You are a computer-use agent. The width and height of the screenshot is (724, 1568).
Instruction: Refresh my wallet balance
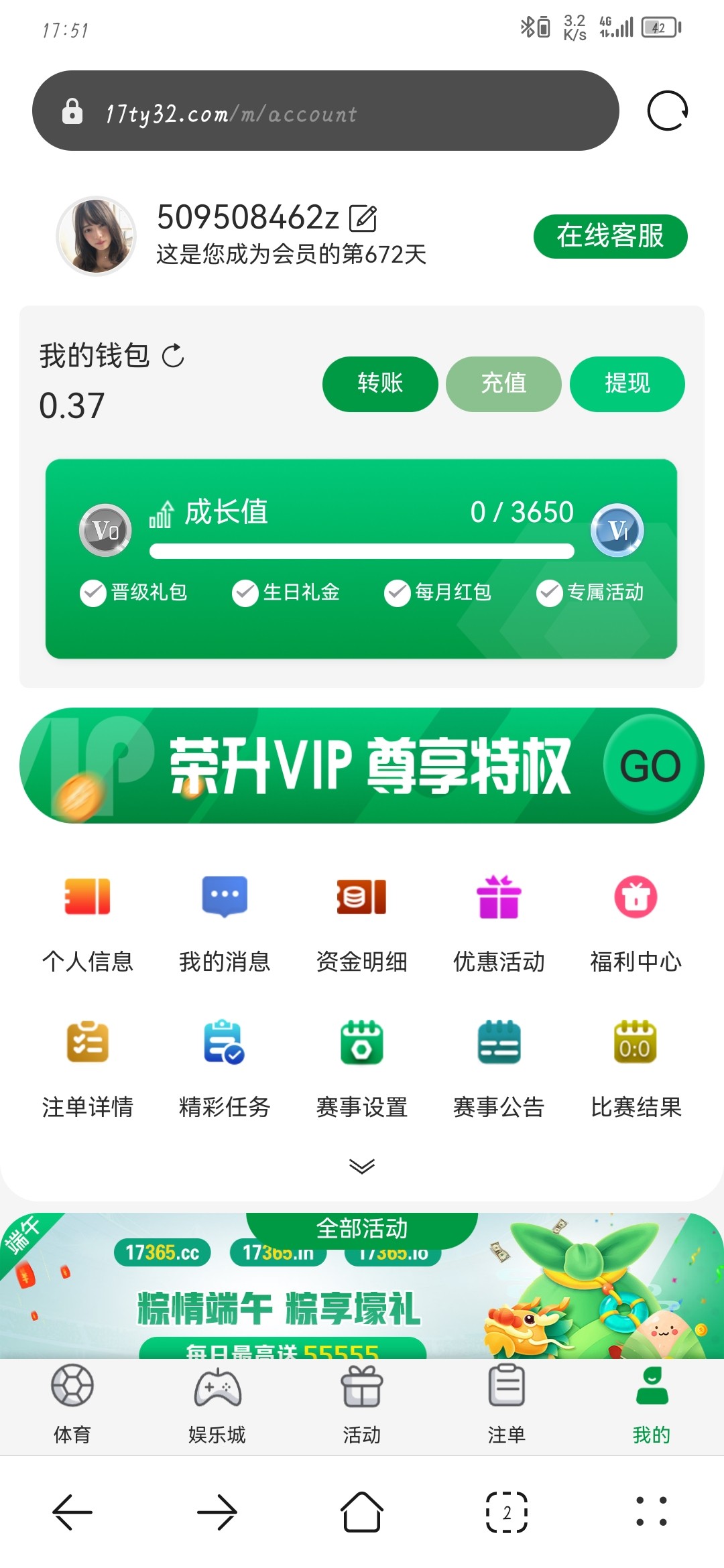coord(173,356)
